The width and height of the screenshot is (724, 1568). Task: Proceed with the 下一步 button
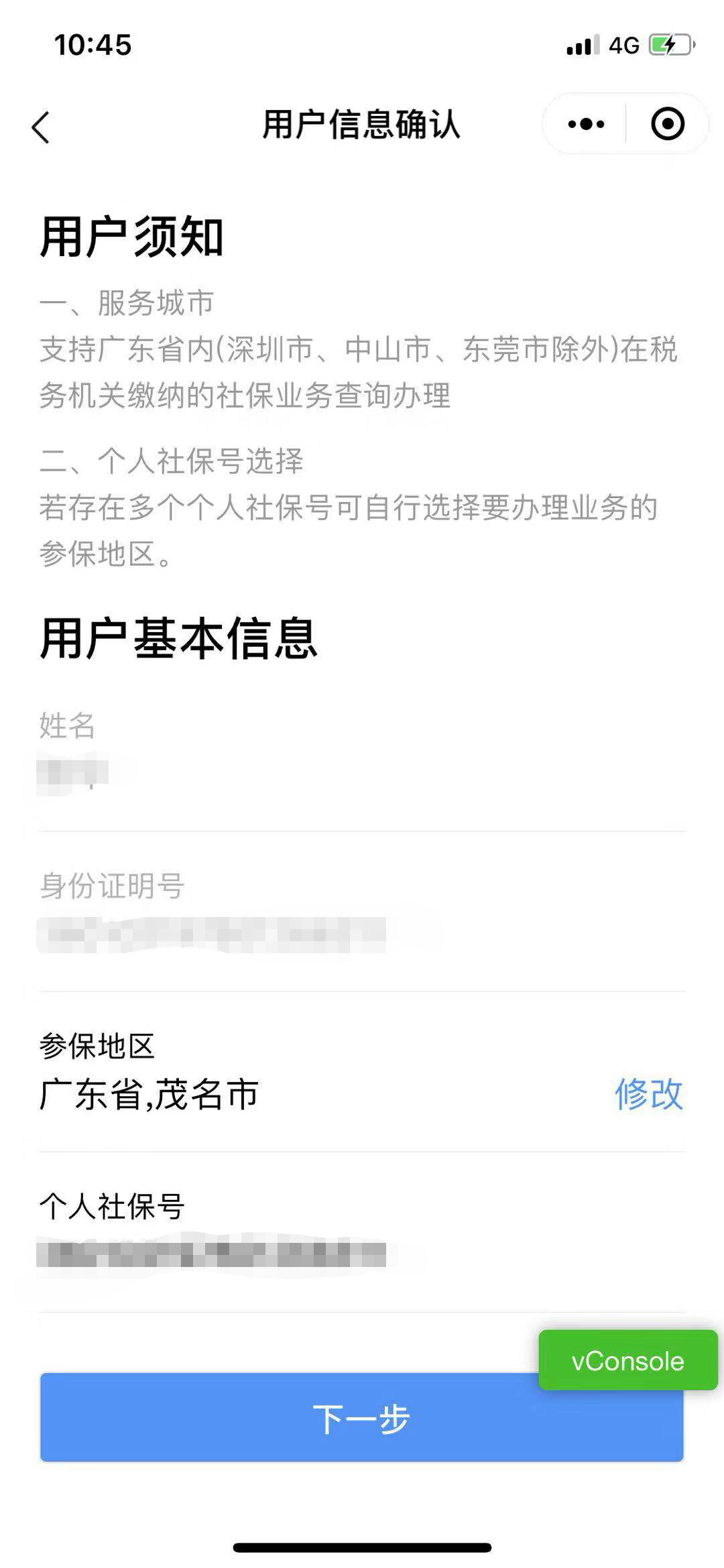pyautogui.click(x=361, y=1417)
